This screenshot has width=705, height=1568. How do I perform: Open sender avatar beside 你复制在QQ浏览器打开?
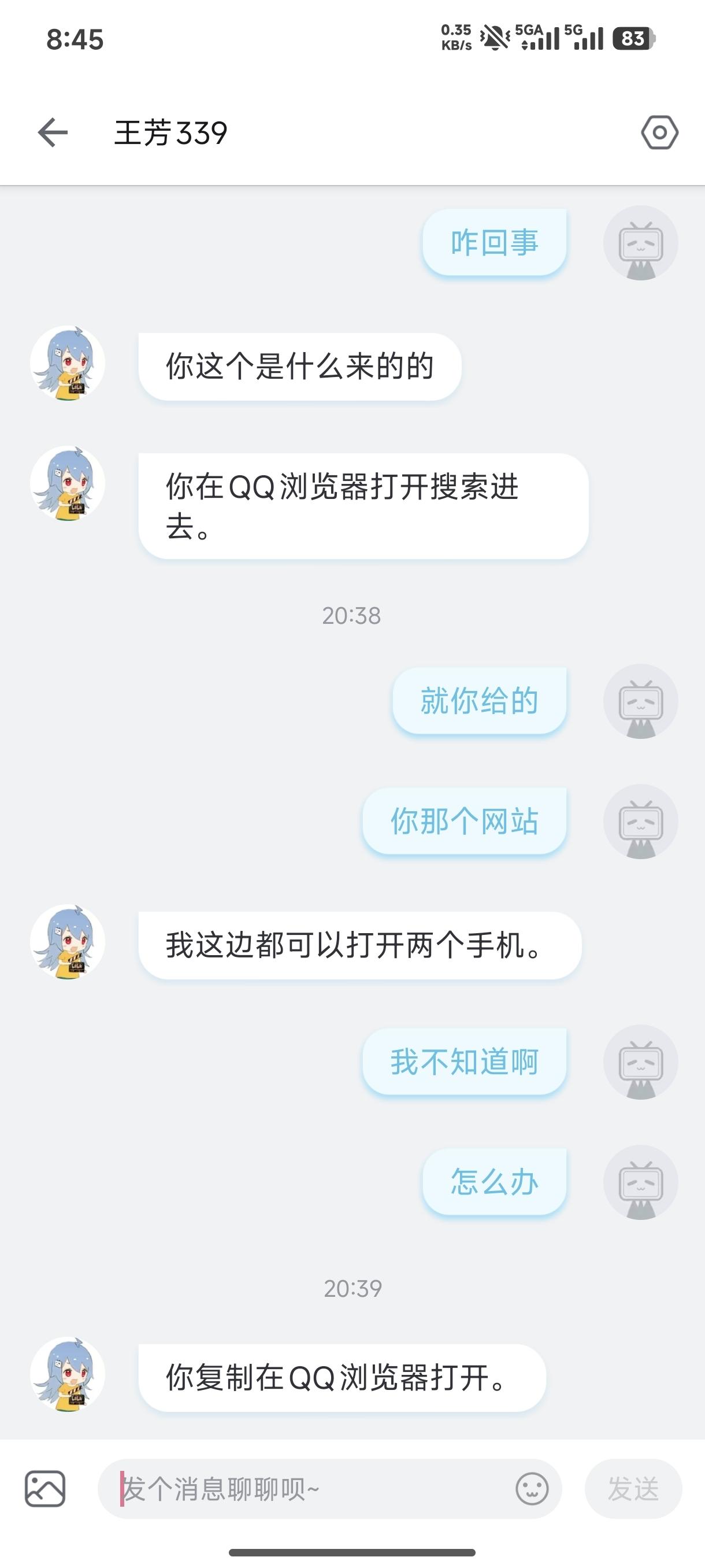pos(68,1375)
